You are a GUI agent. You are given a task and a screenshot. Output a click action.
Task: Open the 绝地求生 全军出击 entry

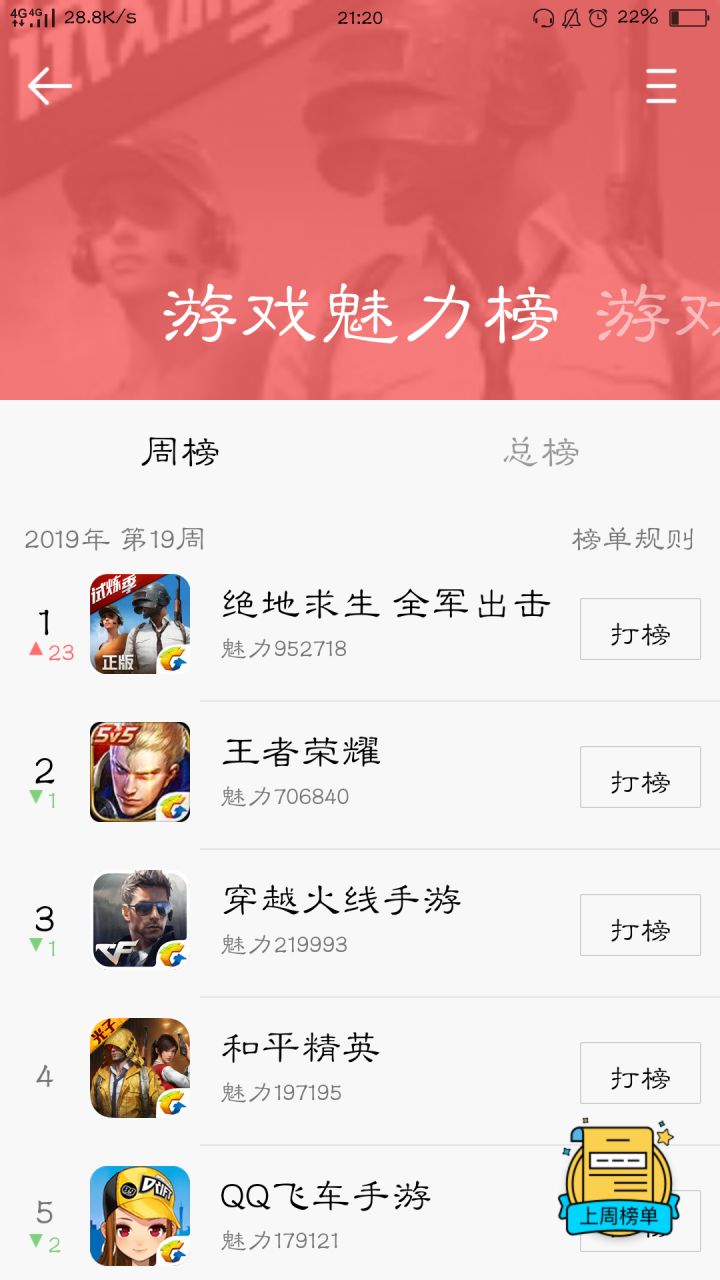[360, 627]
